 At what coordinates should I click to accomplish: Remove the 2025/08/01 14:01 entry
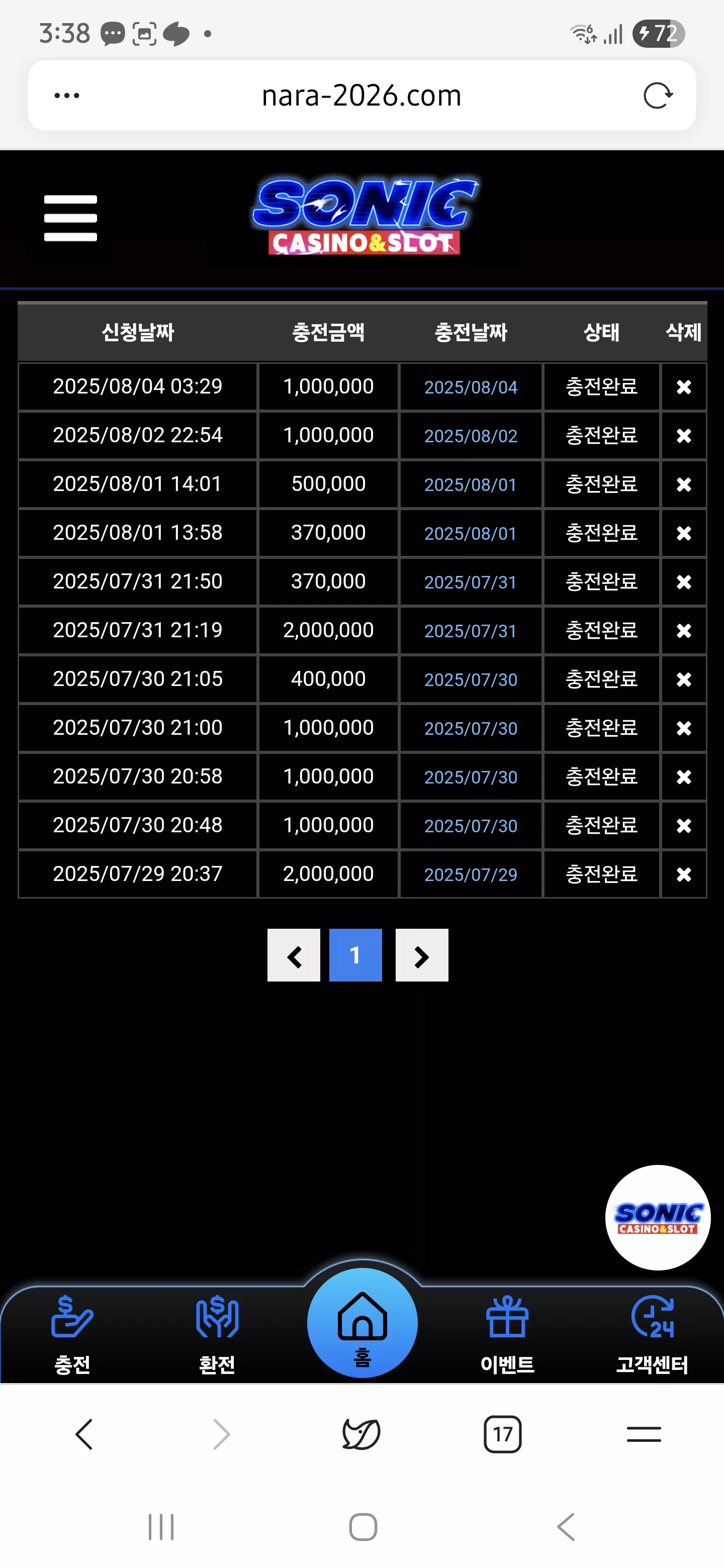[x=684, y=484]
